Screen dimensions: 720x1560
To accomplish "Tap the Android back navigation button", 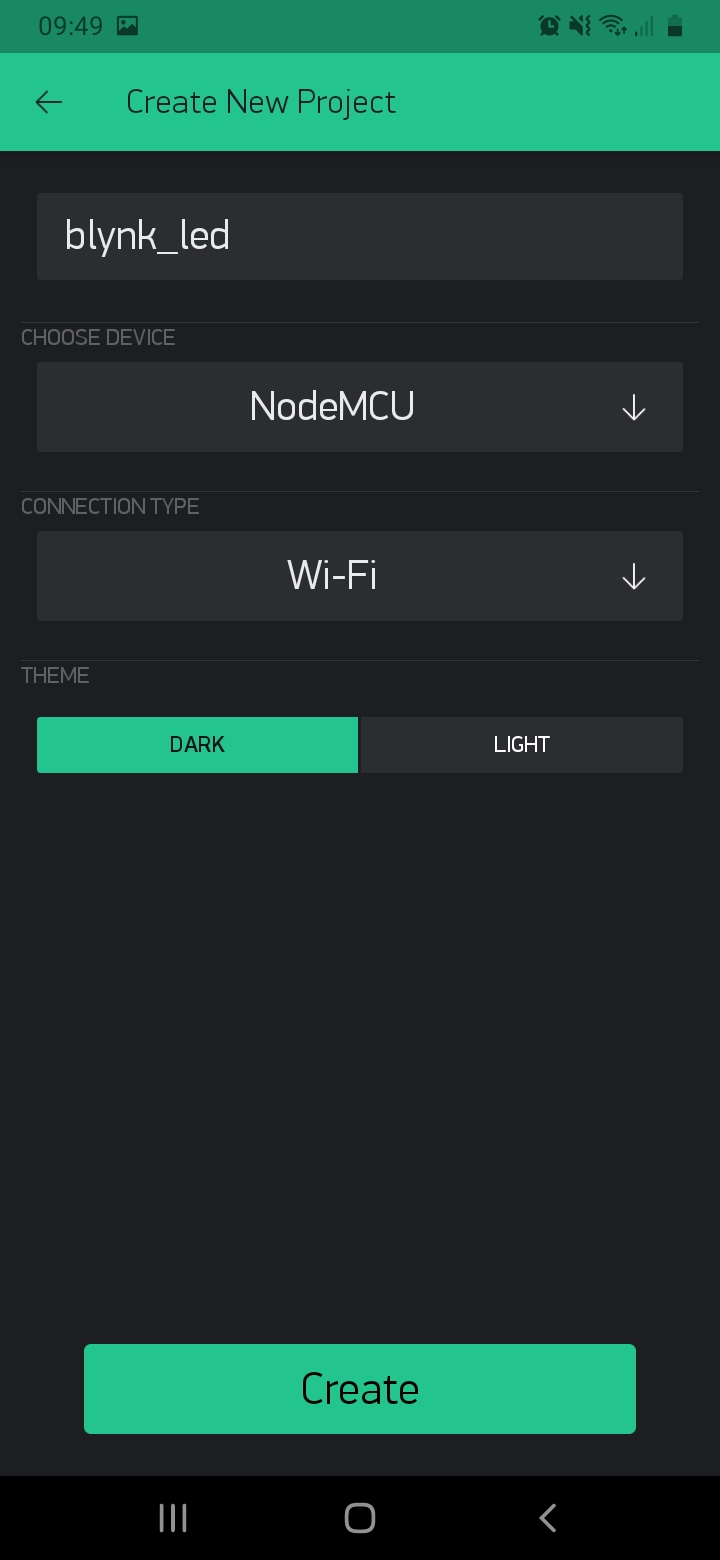I will (547, 1517).
